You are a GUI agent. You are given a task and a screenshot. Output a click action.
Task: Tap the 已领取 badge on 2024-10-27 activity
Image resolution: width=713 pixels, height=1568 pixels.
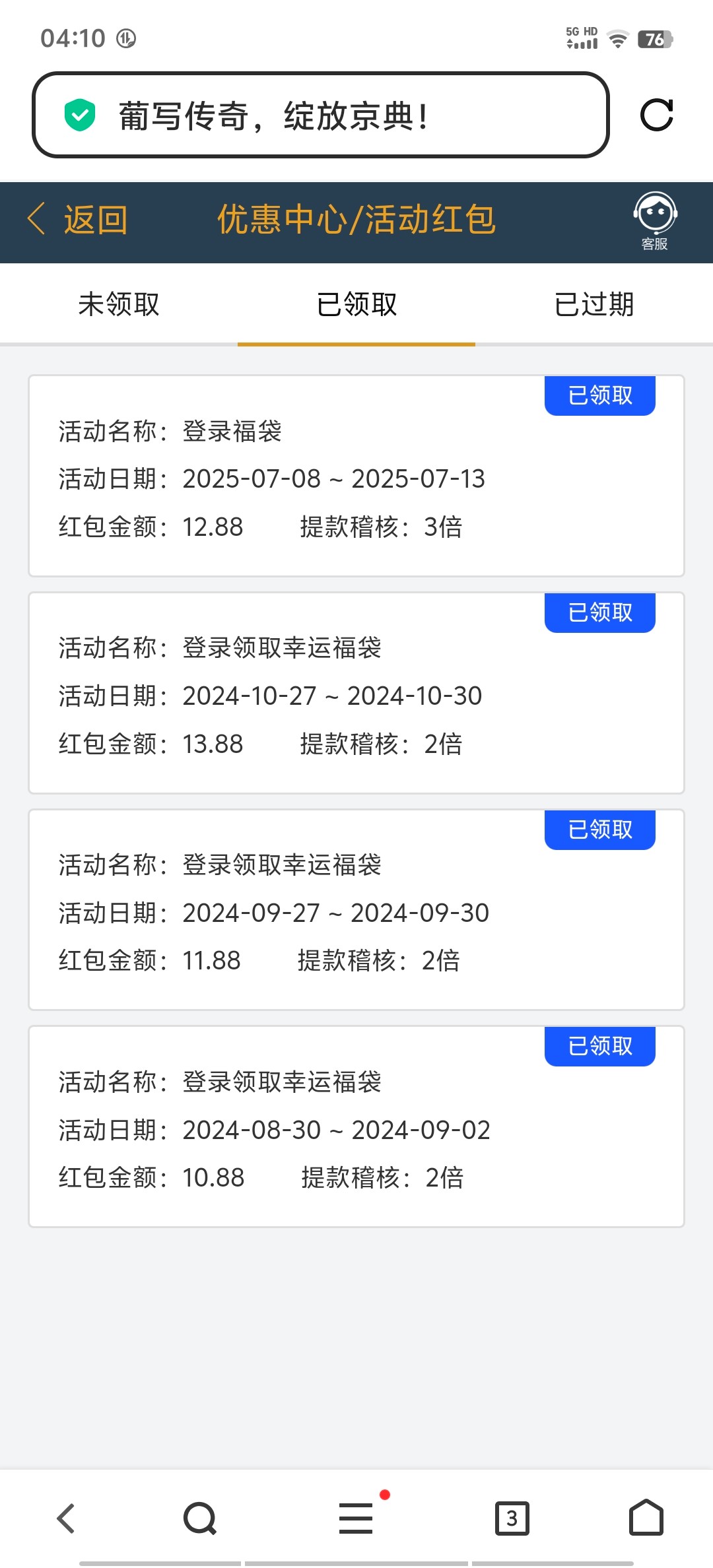tap(599, 612)
